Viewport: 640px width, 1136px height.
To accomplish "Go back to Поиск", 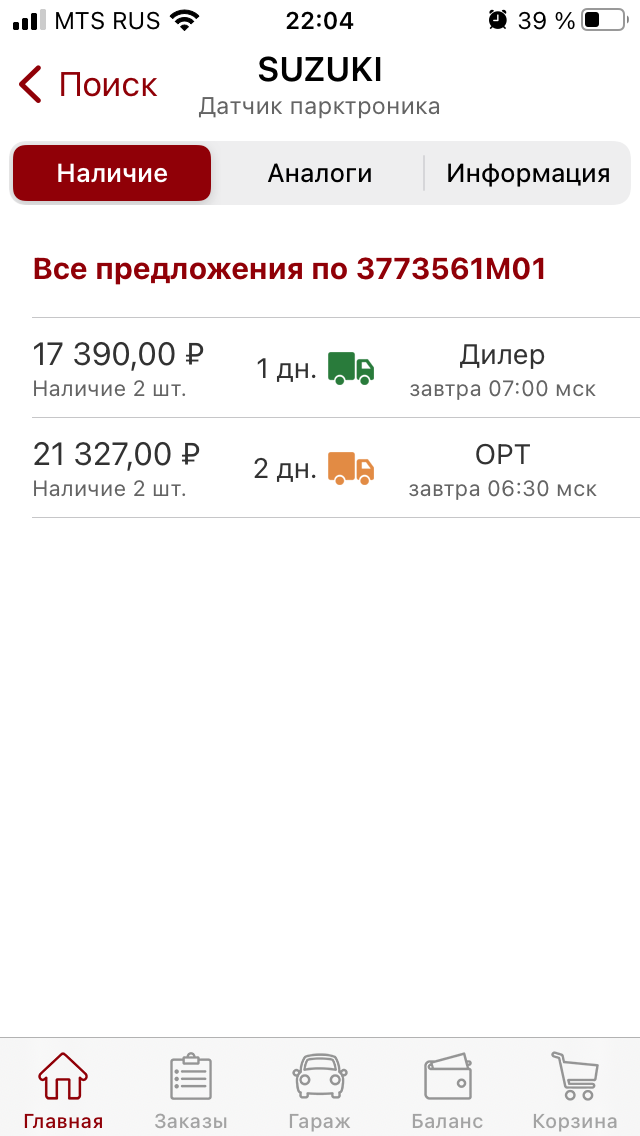I will [x=87, y=85].
